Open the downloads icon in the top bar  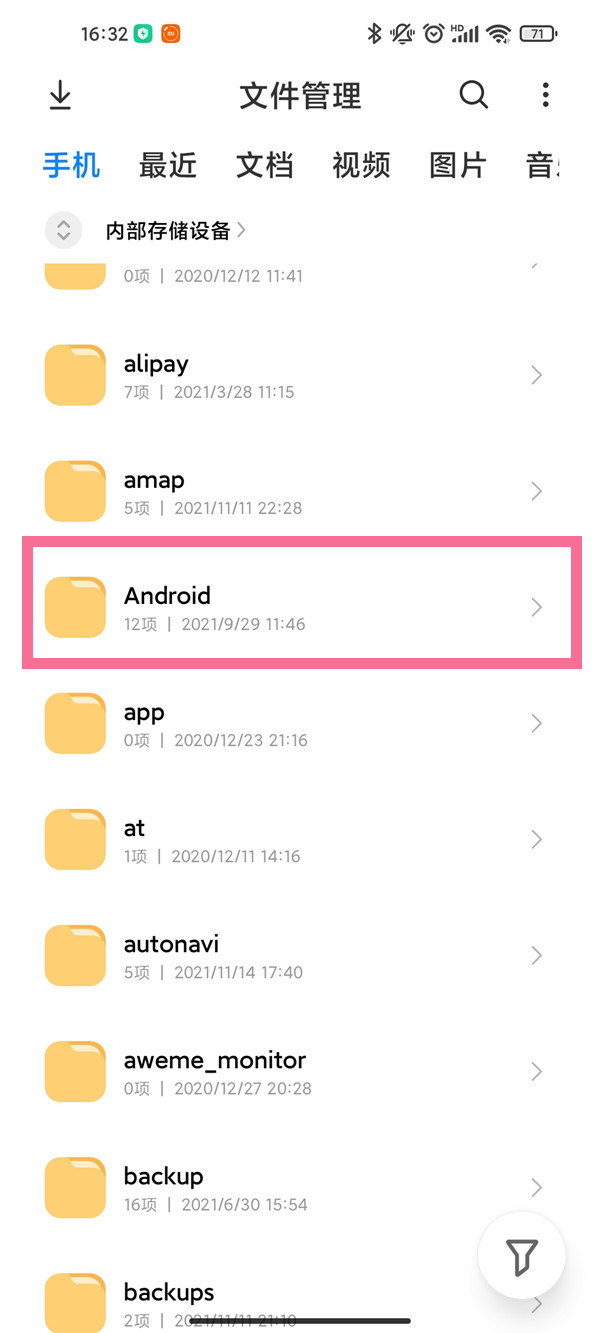point(60,96)
